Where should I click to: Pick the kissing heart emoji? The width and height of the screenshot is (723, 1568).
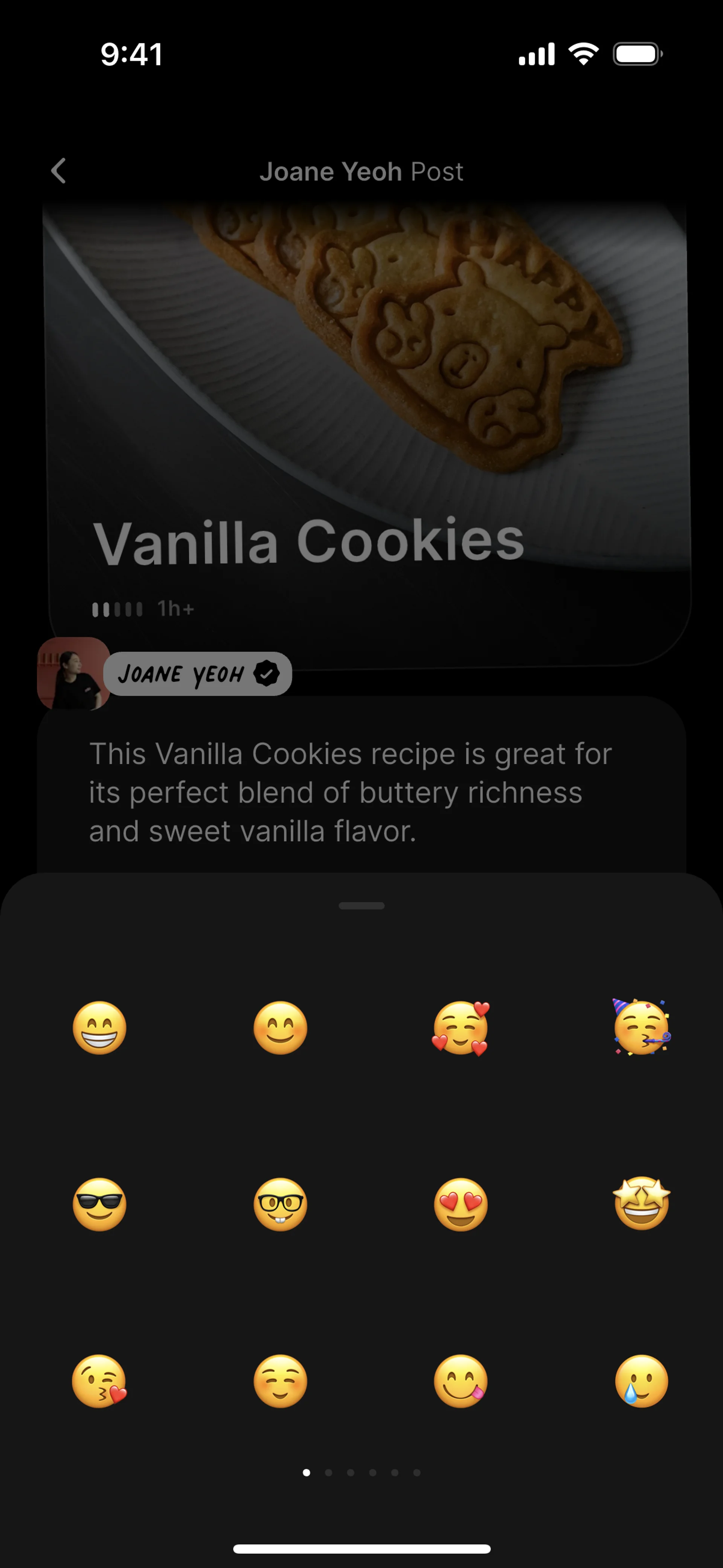point(99,1380)
